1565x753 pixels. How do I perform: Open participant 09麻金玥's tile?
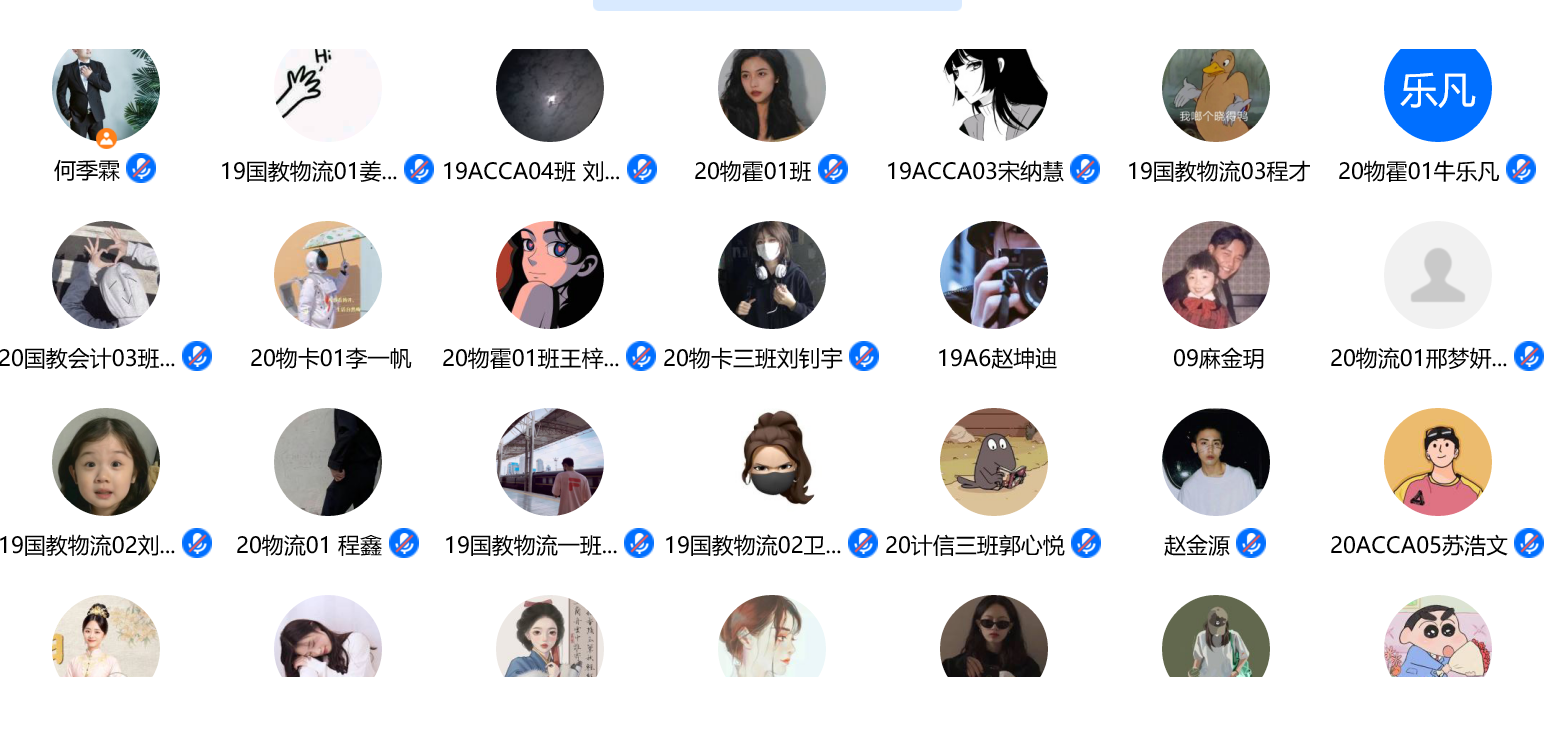(1215, 276)
